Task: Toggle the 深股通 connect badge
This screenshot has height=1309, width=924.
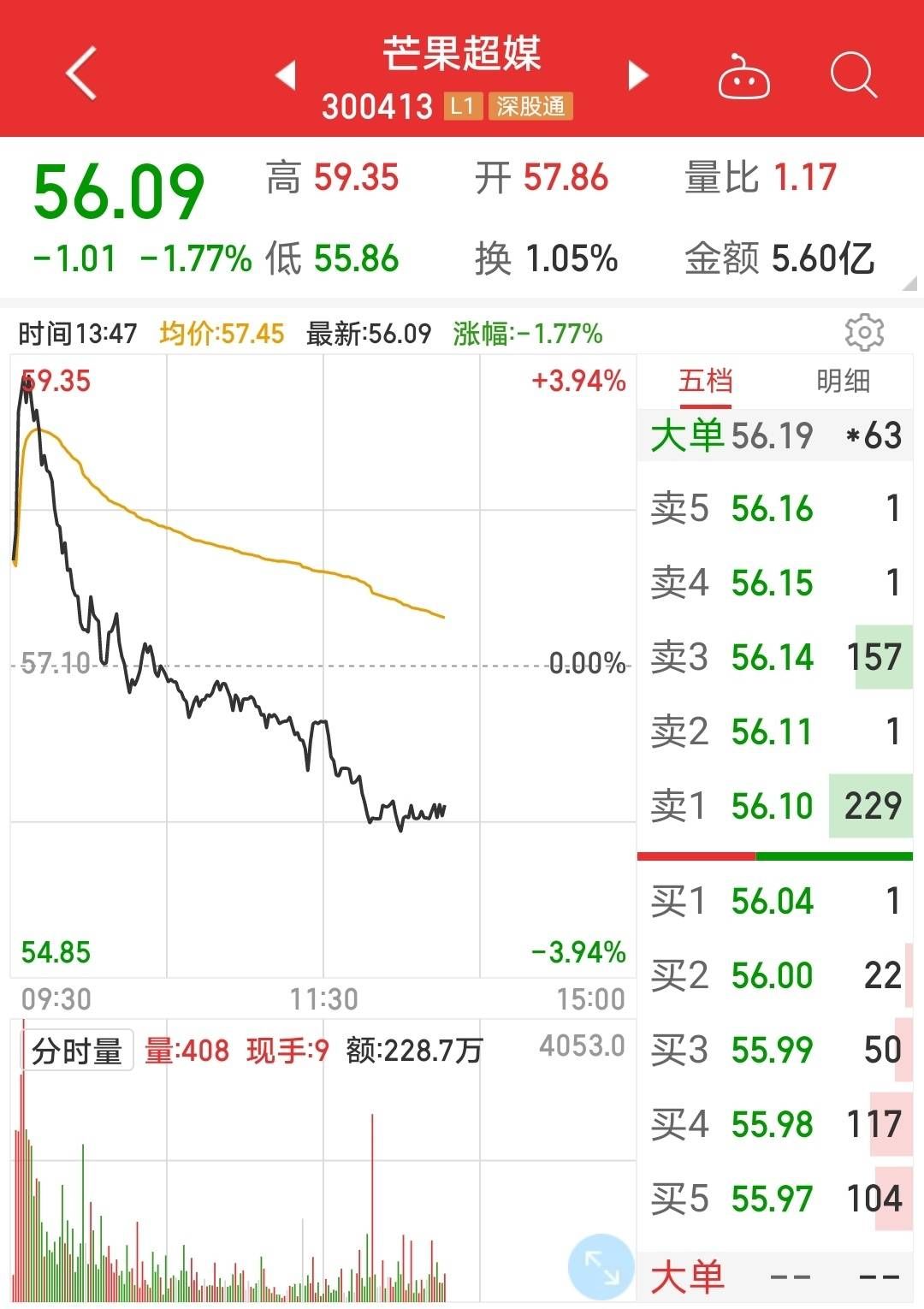Action: (x=530, y=108)
